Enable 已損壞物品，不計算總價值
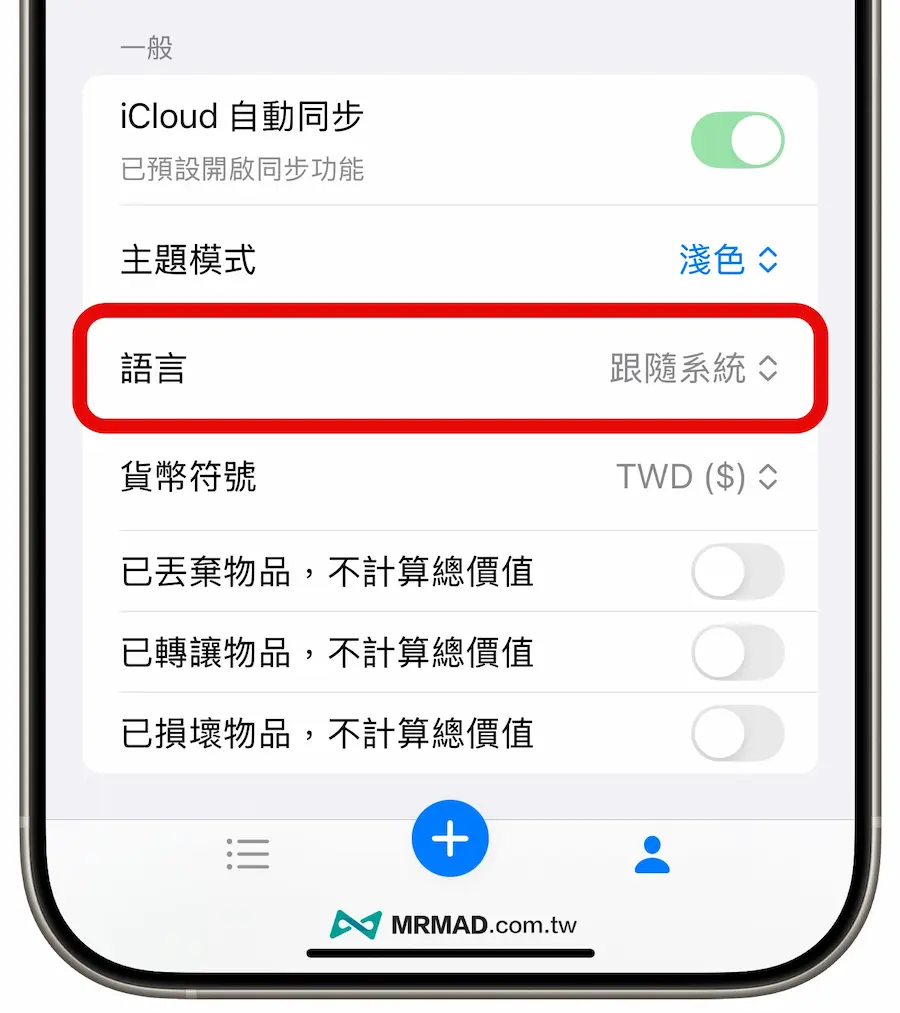This screenshot has height=1013, width=900. [737, 734]
